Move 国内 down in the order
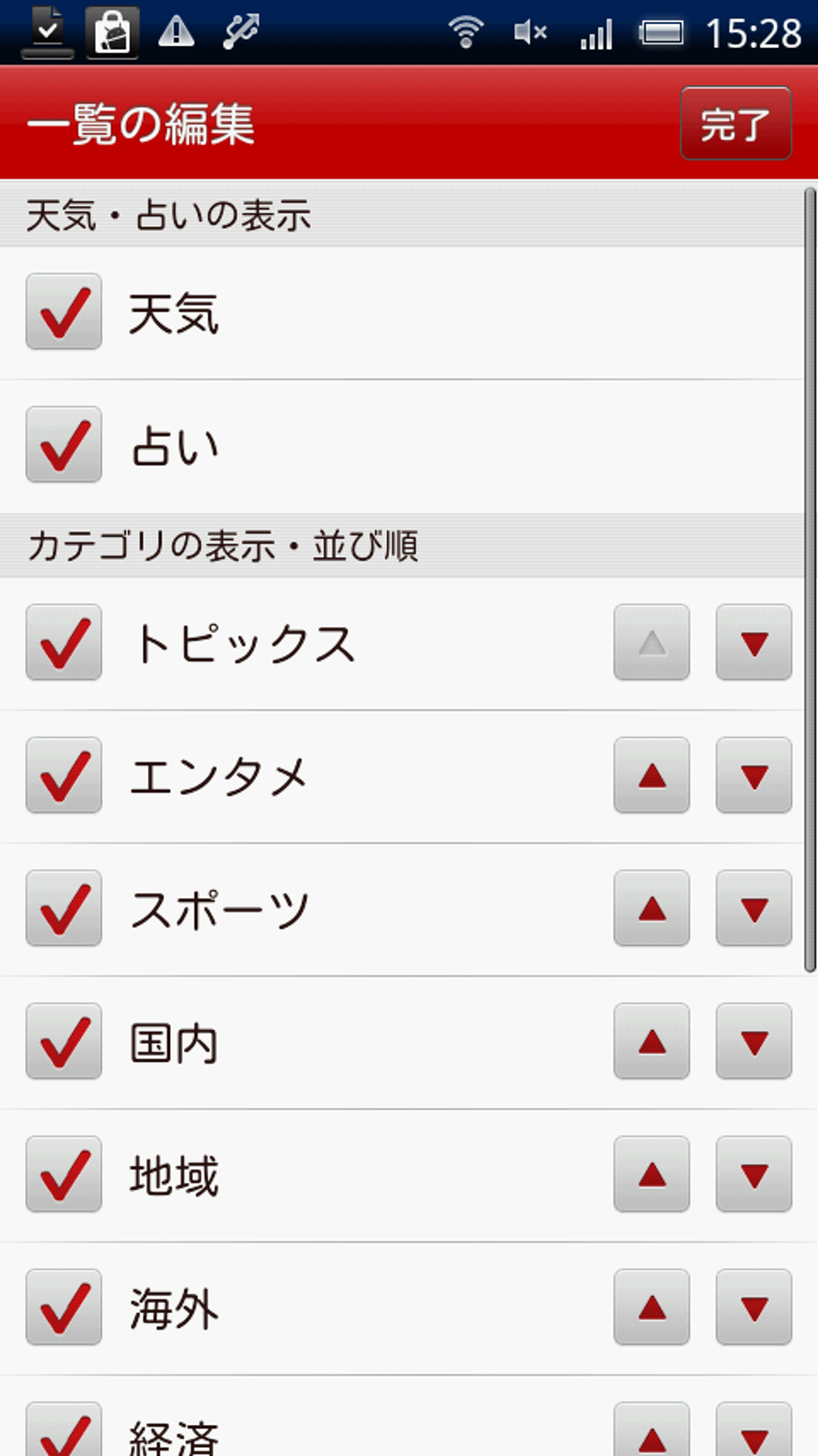This screenshot has width=818, height=1456. (x=754, y=1042)
